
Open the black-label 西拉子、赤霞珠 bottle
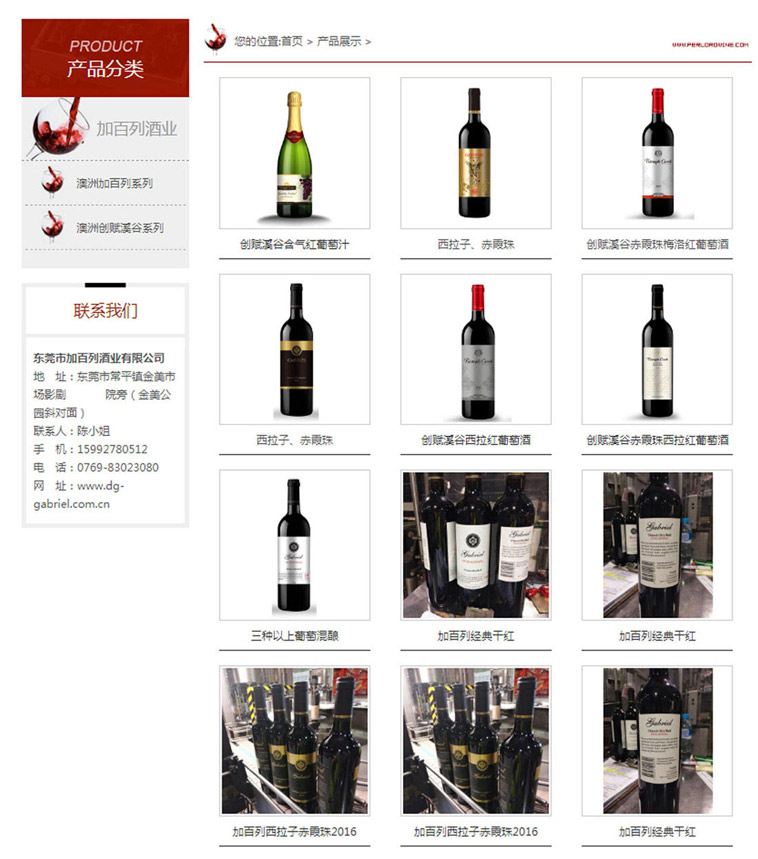[x=294, y=349]
